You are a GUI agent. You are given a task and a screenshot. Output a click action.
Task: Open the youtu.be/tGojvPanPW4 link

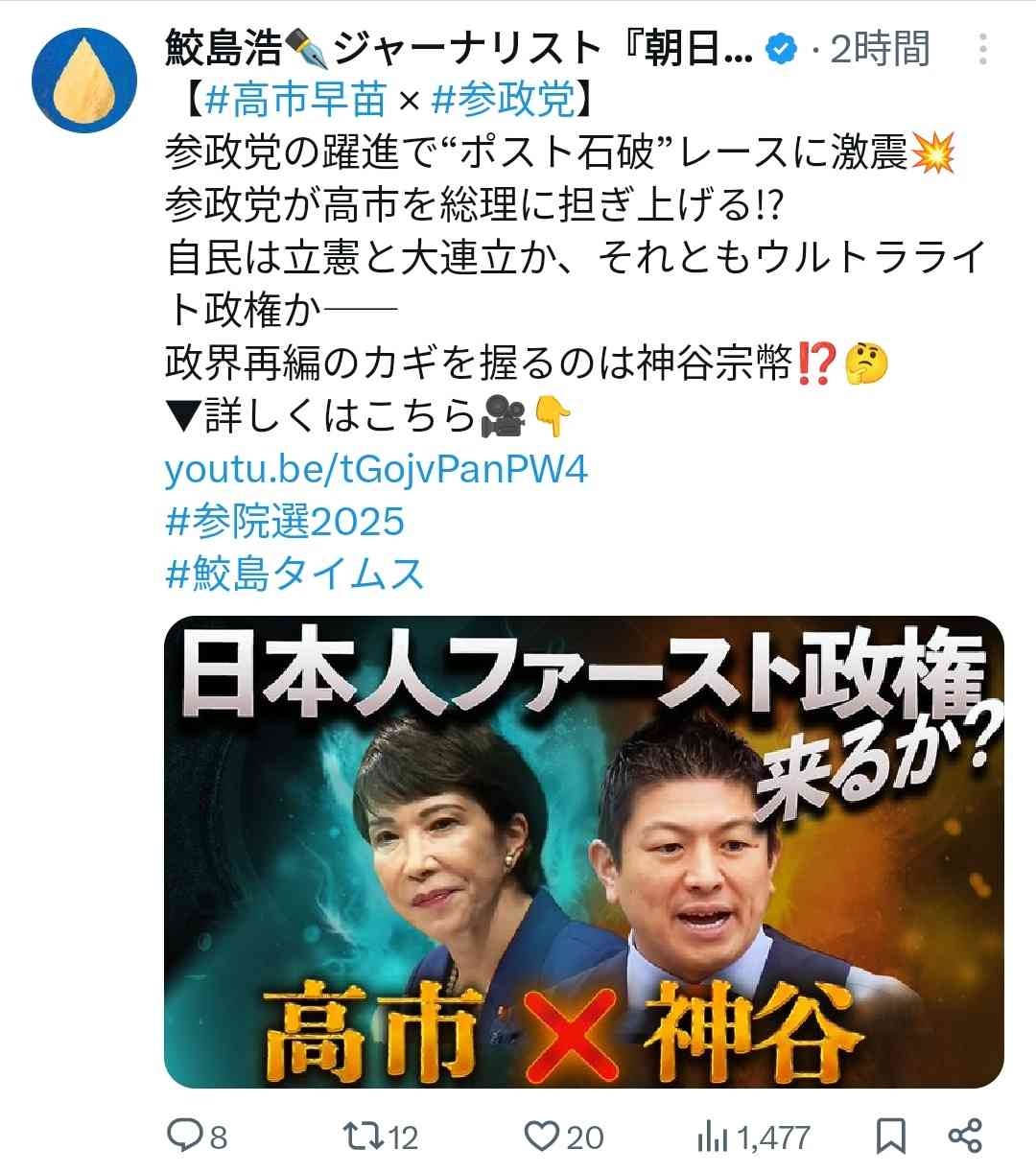[376, 470]
